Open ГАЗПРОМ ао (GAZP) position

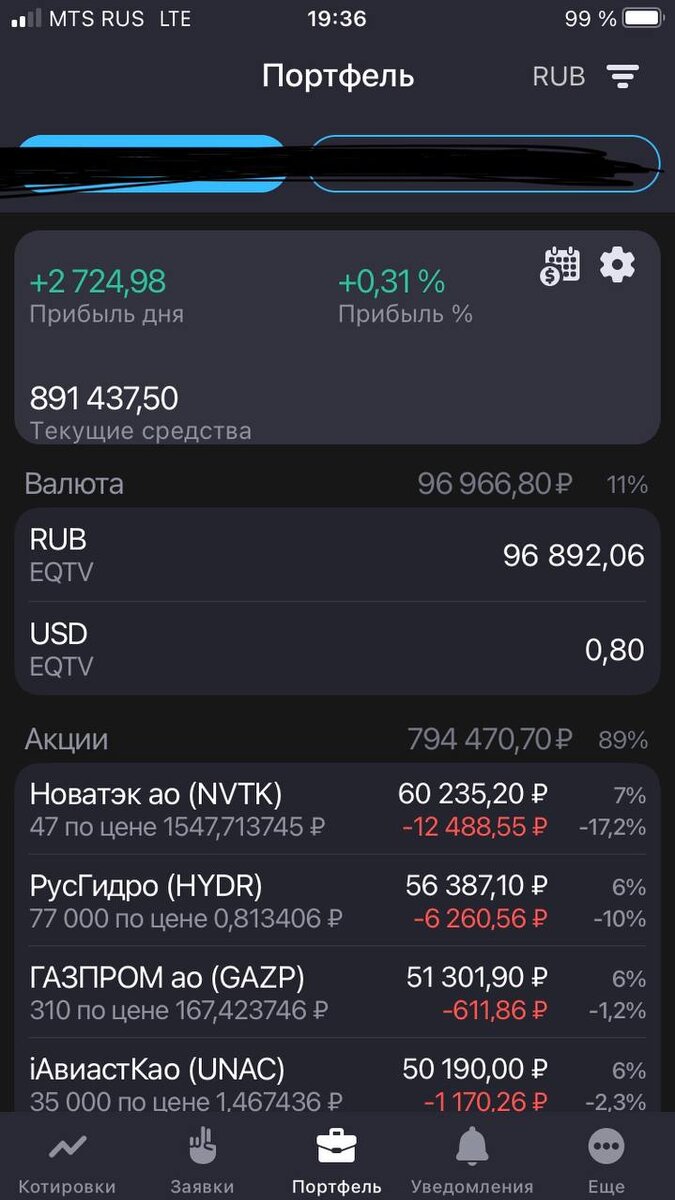(x=337, y=992)
